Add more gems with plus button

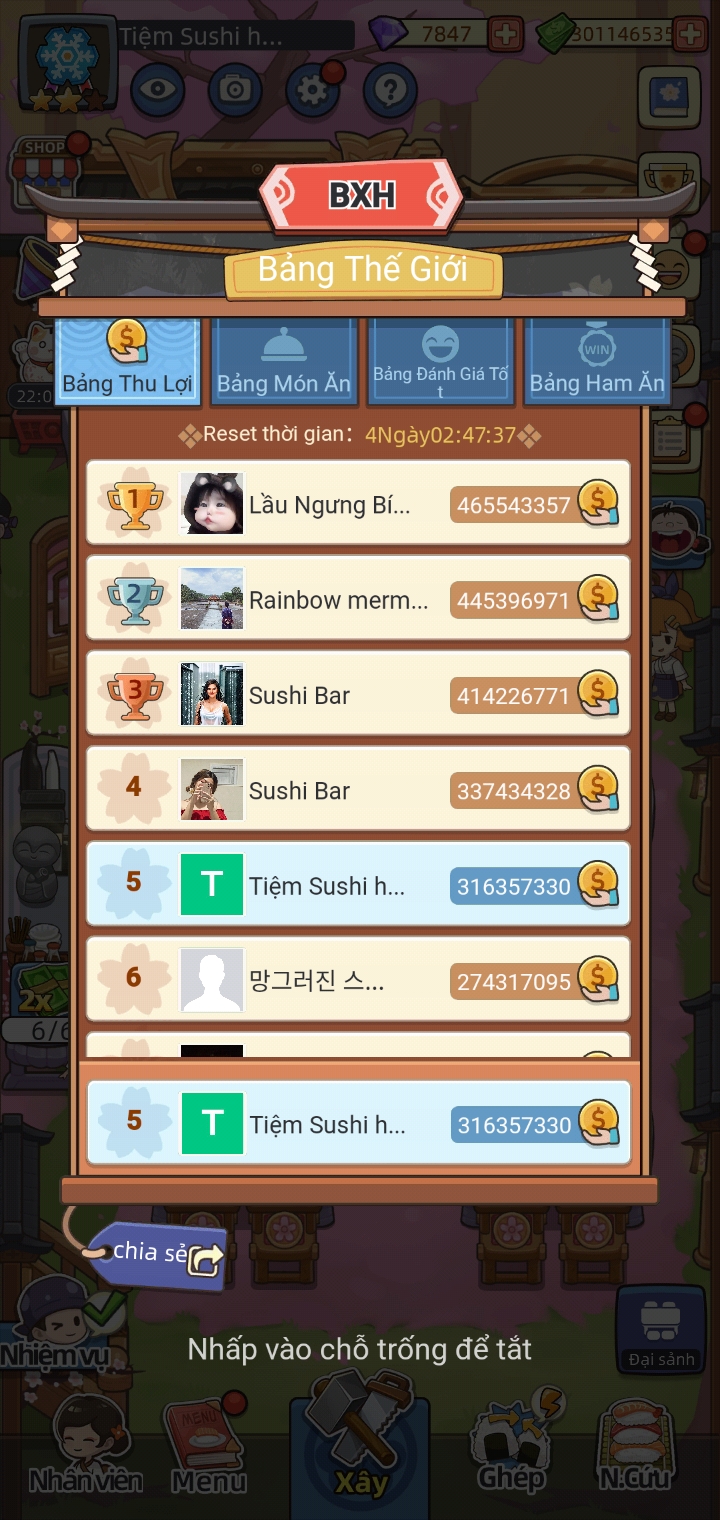tap(507, 35)
